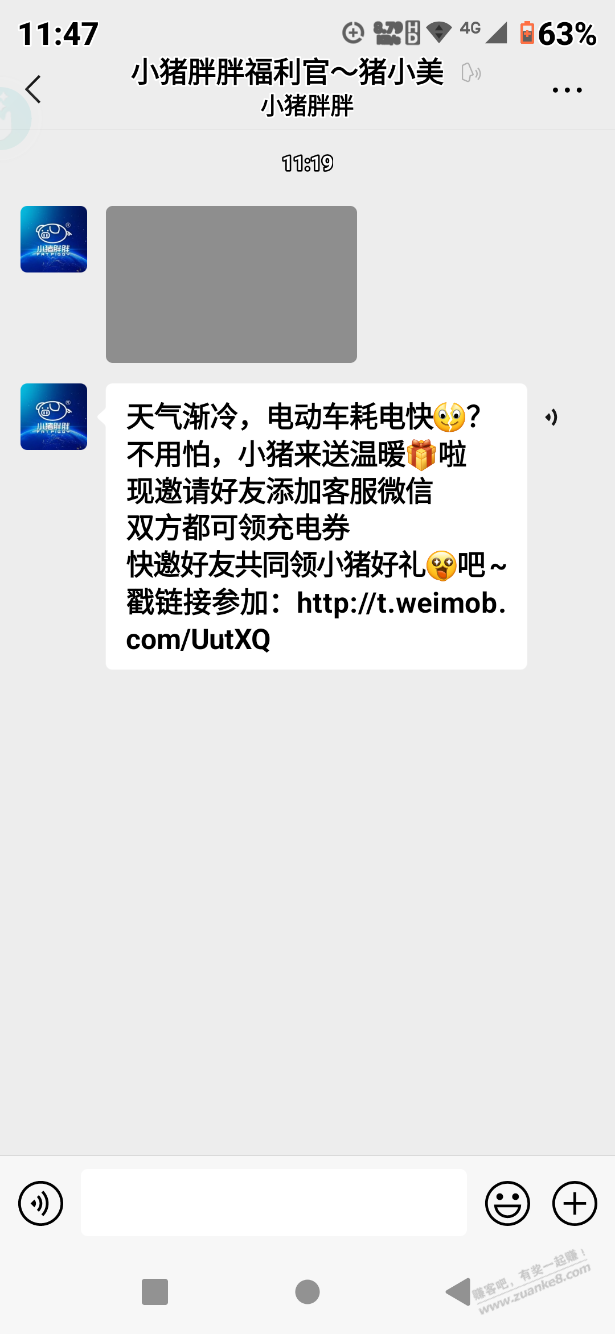Open the emoji picker
The height and width of the screenshot is (1334, 615).
point(507,1203)
